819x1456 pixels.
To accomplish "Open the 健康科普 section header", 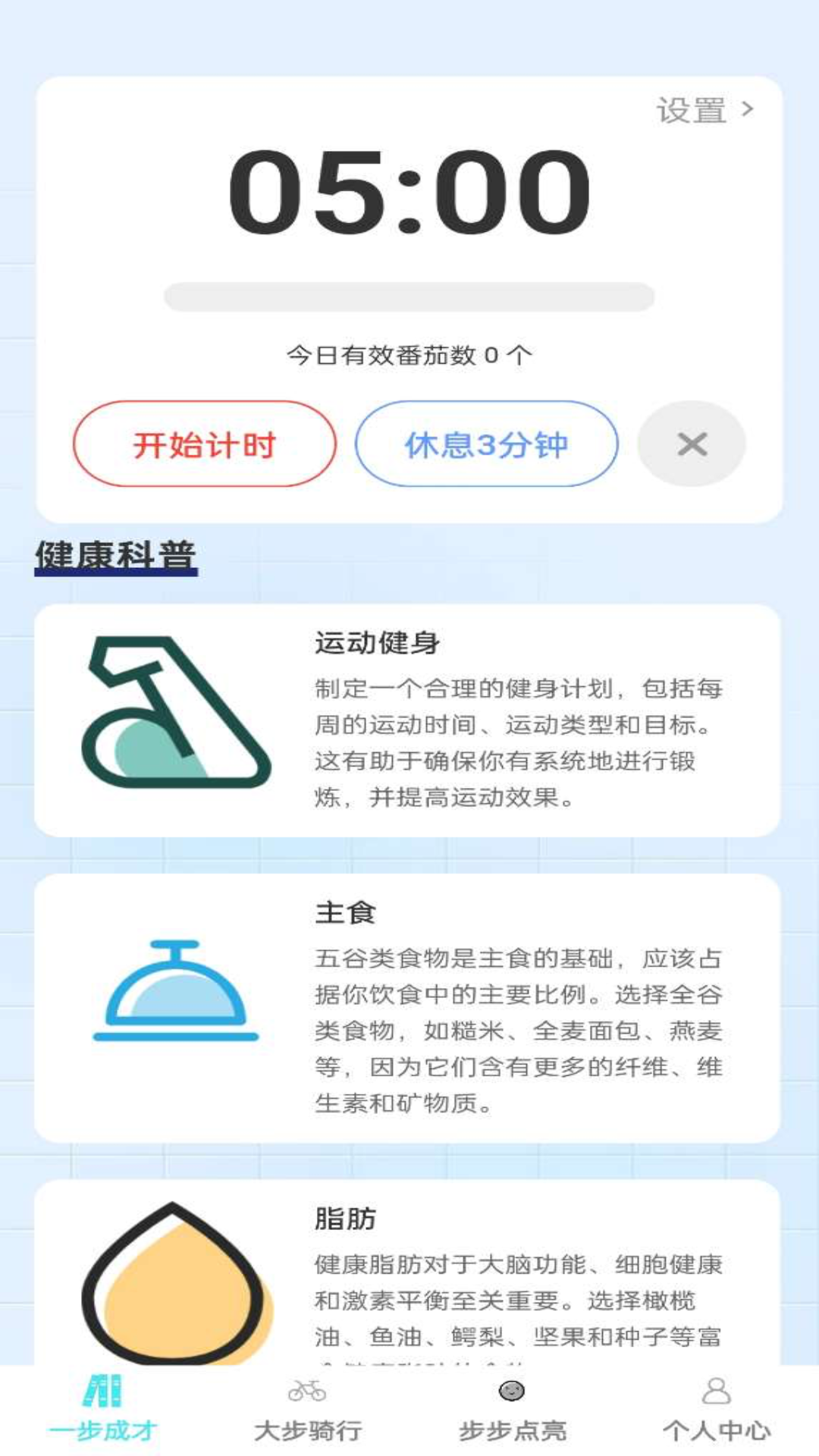I will point(115,555).
